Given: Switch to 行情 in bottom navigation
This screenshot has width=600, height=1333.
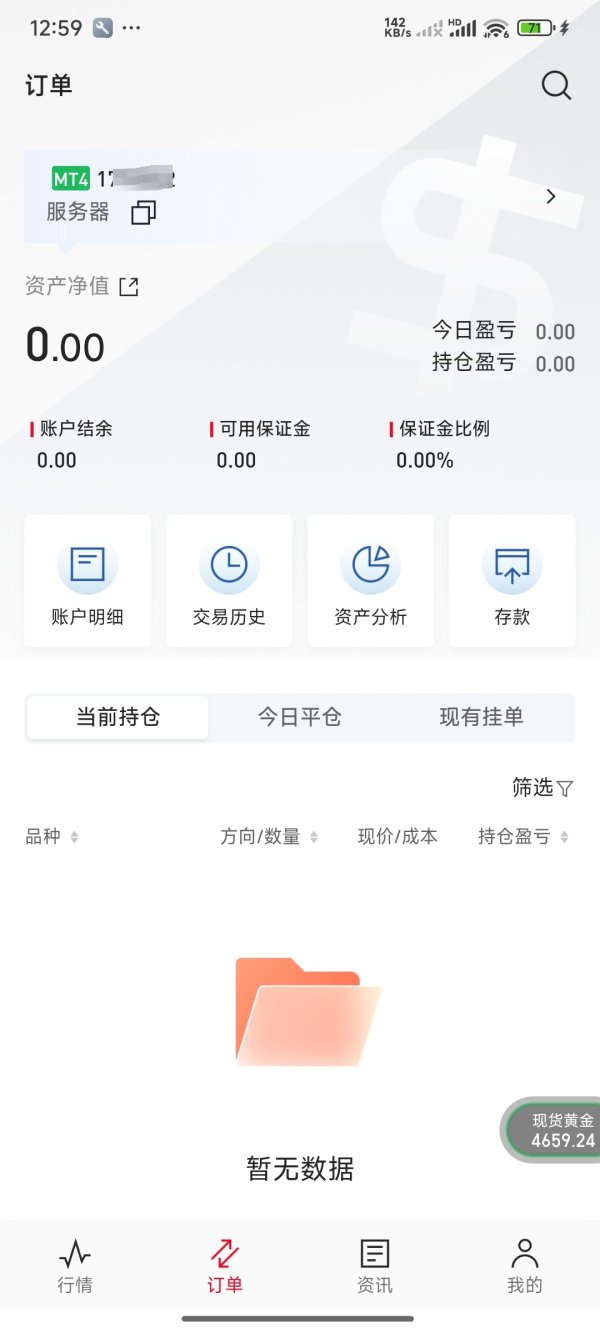Looking at the screenshot, I should pyautogui.click(x=75, y=1265).
